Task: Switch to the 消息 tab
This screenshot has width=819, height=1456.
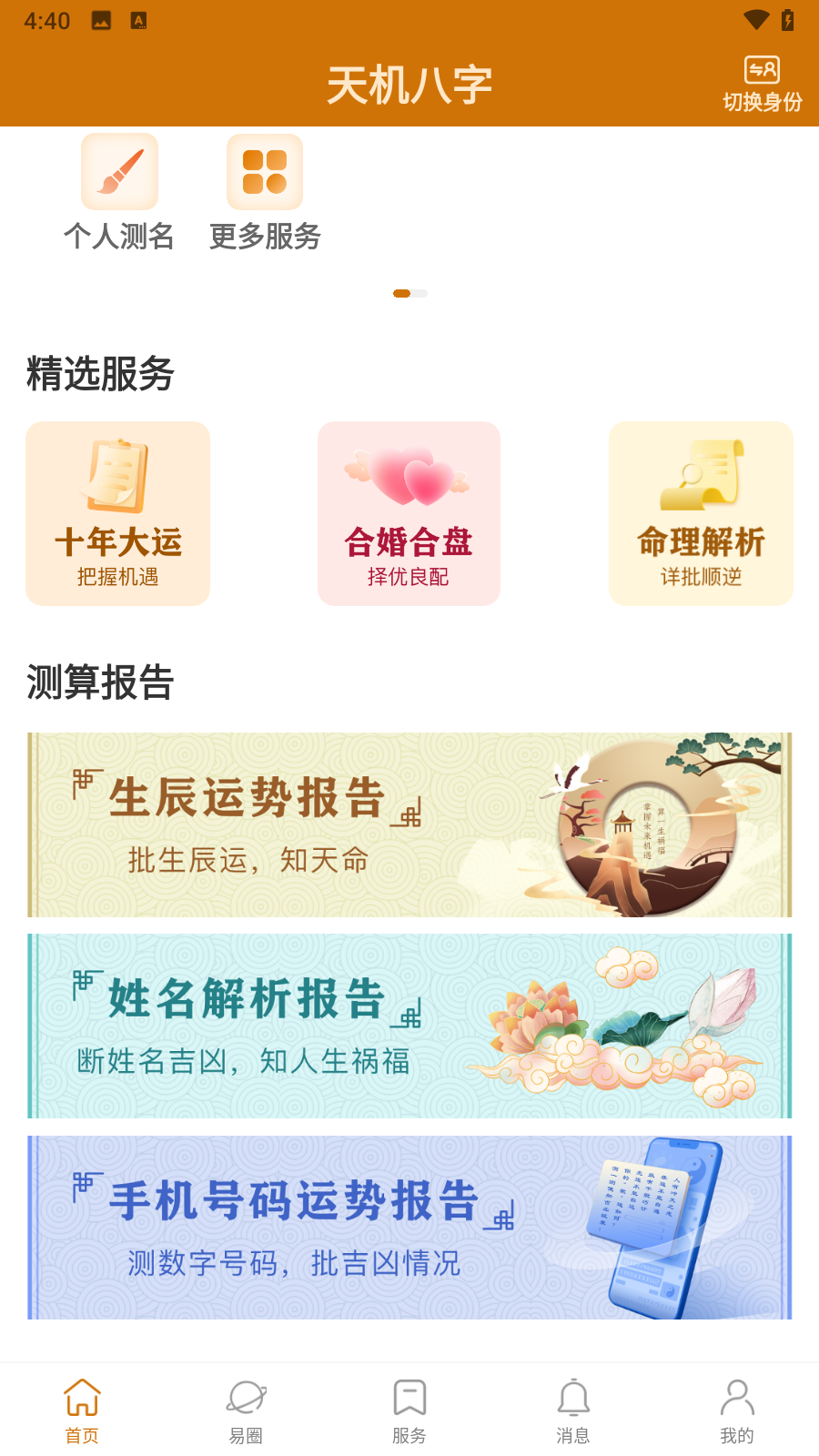Action: click(573, 1410)
